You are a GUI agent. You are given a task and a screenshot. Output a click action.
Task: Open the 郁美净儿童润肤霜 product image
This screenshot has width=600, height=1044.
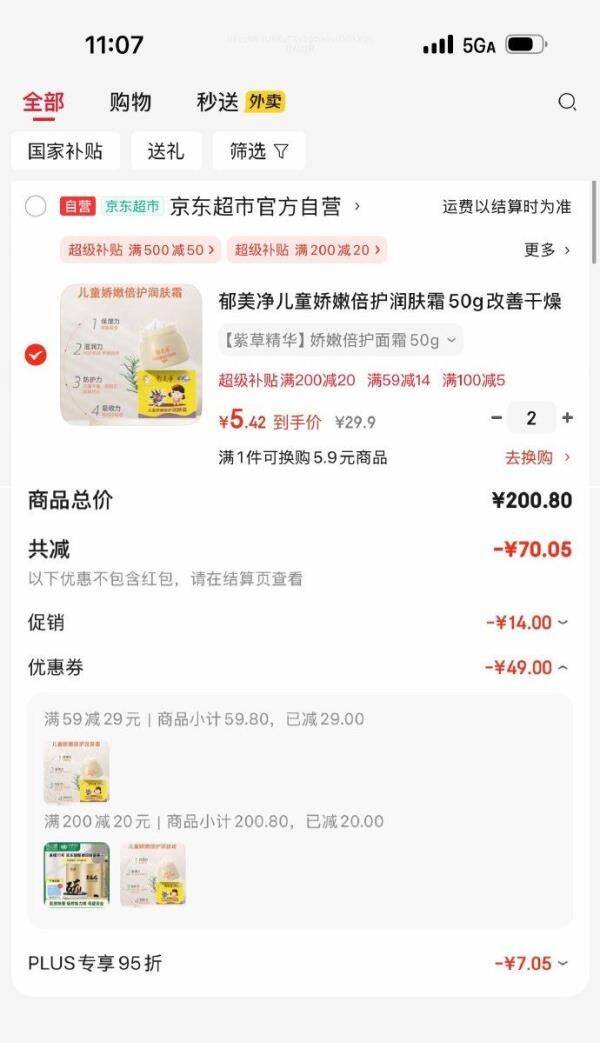(x=131, y=354)
